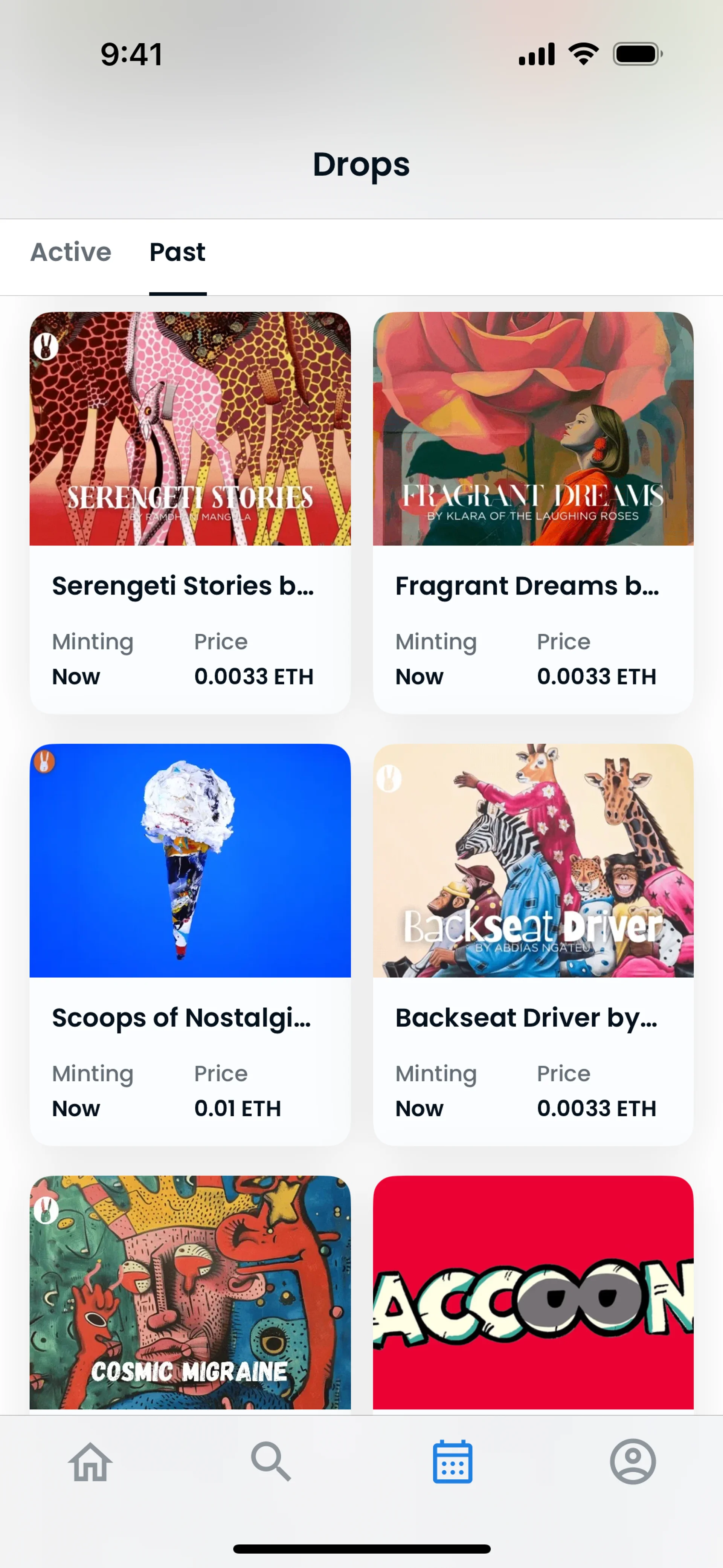View the red Raccoon drop tile

[532, 1291]
